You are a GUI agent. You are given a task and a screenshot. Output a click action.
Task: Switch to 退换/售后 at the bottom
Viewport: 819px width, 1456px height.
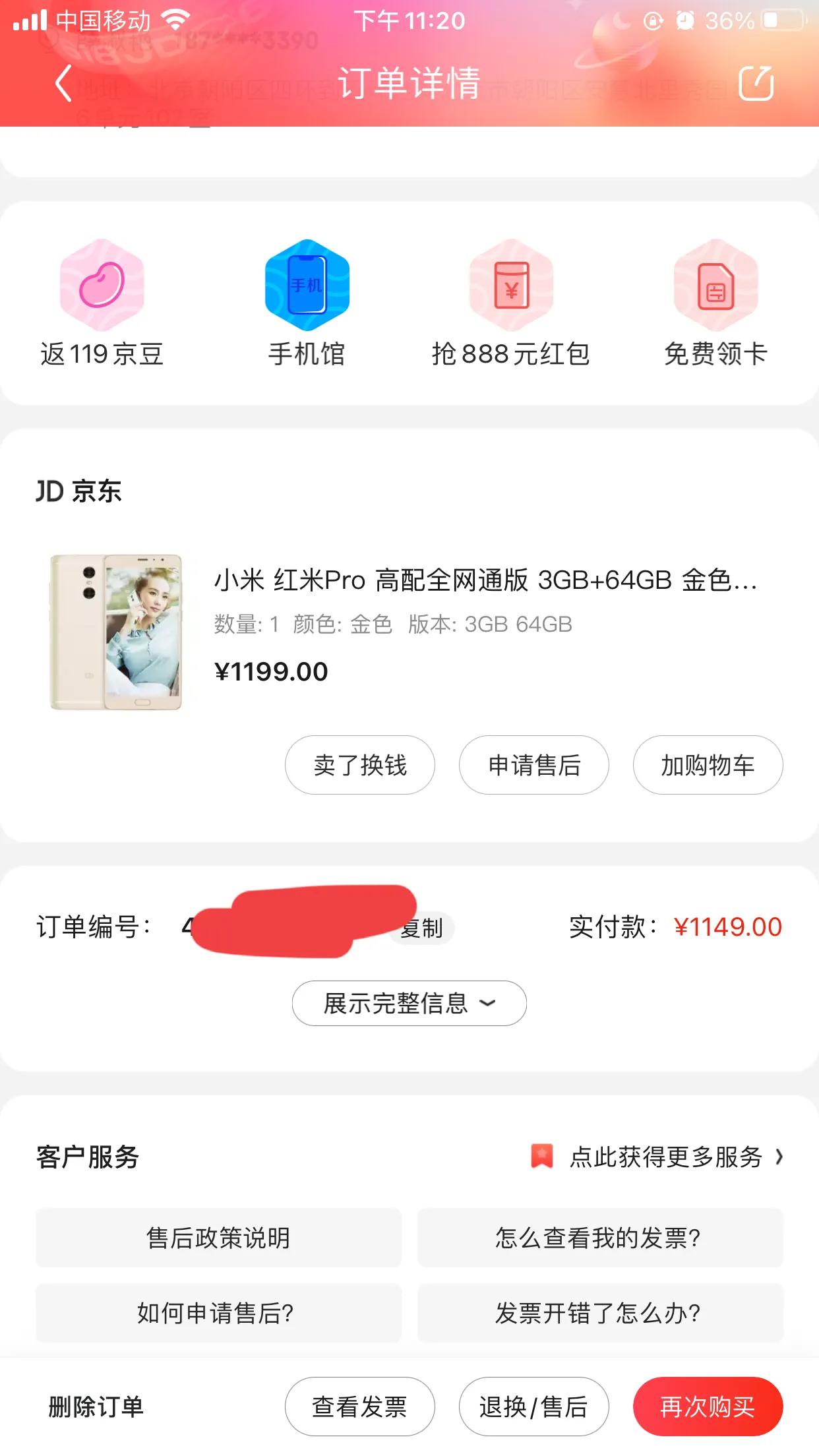click(x=533, y=1405)
